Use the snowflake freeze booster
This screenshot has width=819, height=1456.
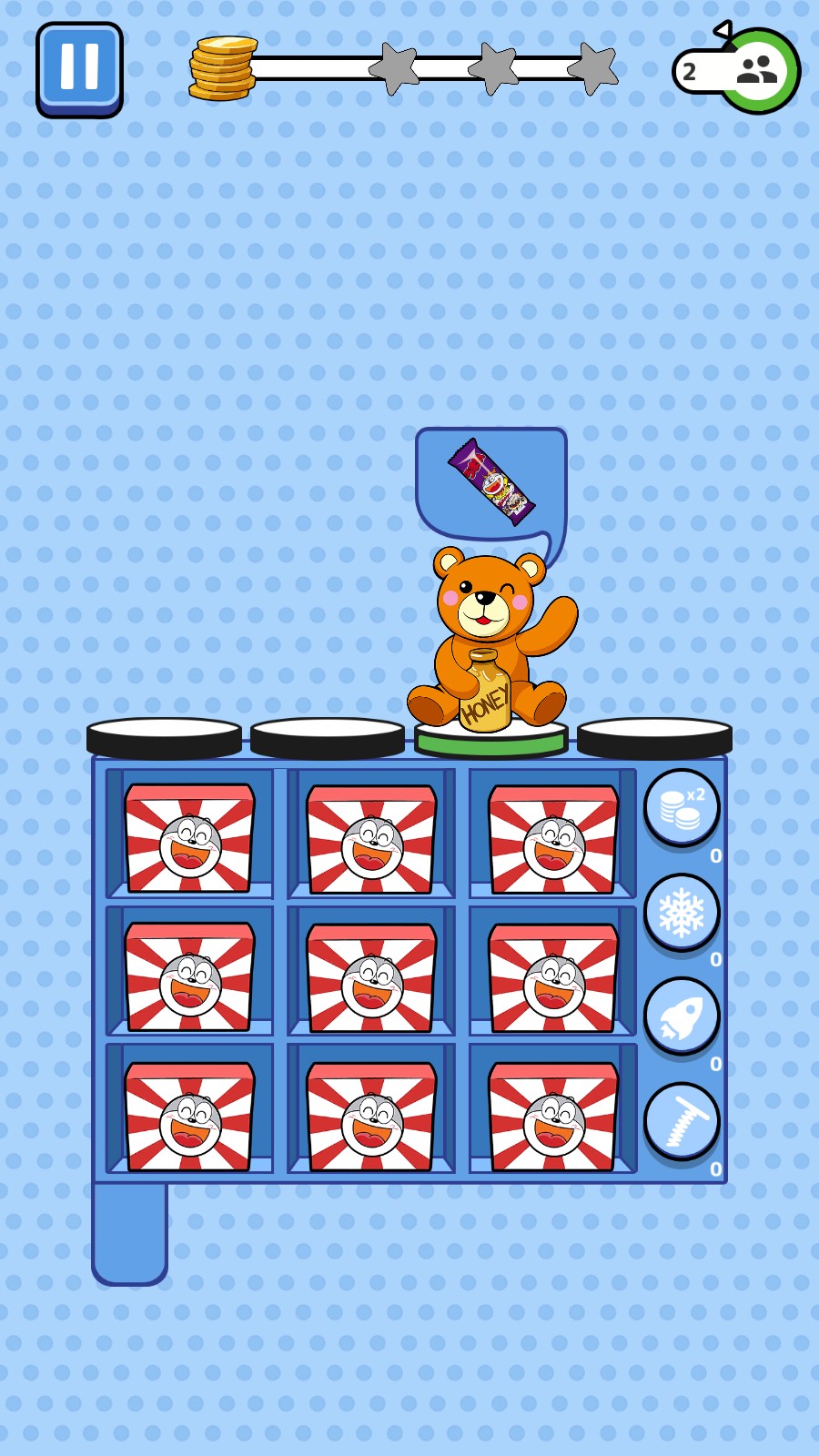click(682, 912)
